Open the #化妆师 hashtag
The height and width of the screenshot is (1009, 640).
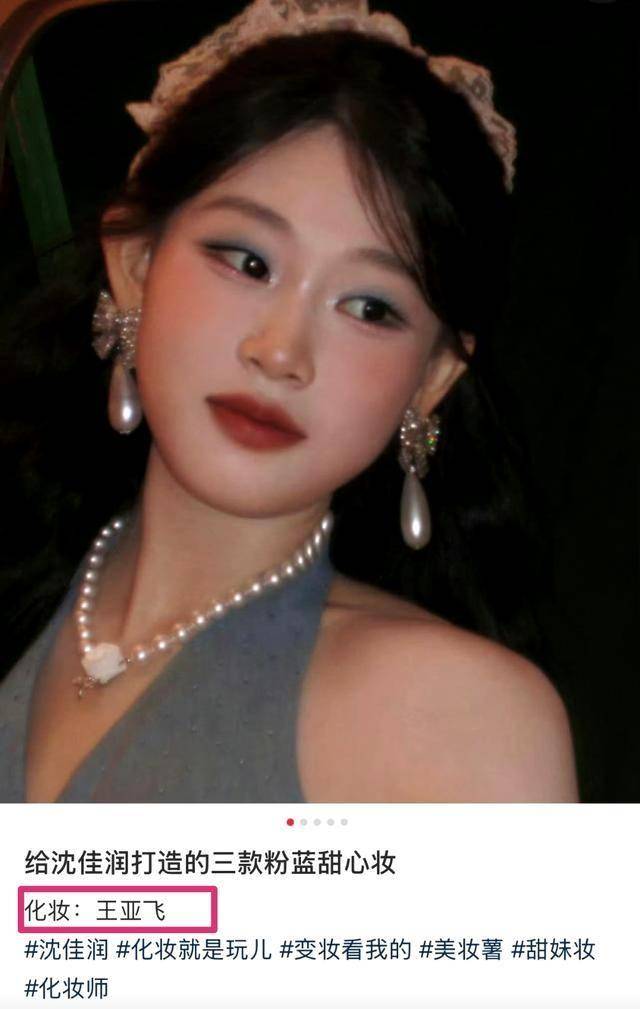(x=66, y=988)
